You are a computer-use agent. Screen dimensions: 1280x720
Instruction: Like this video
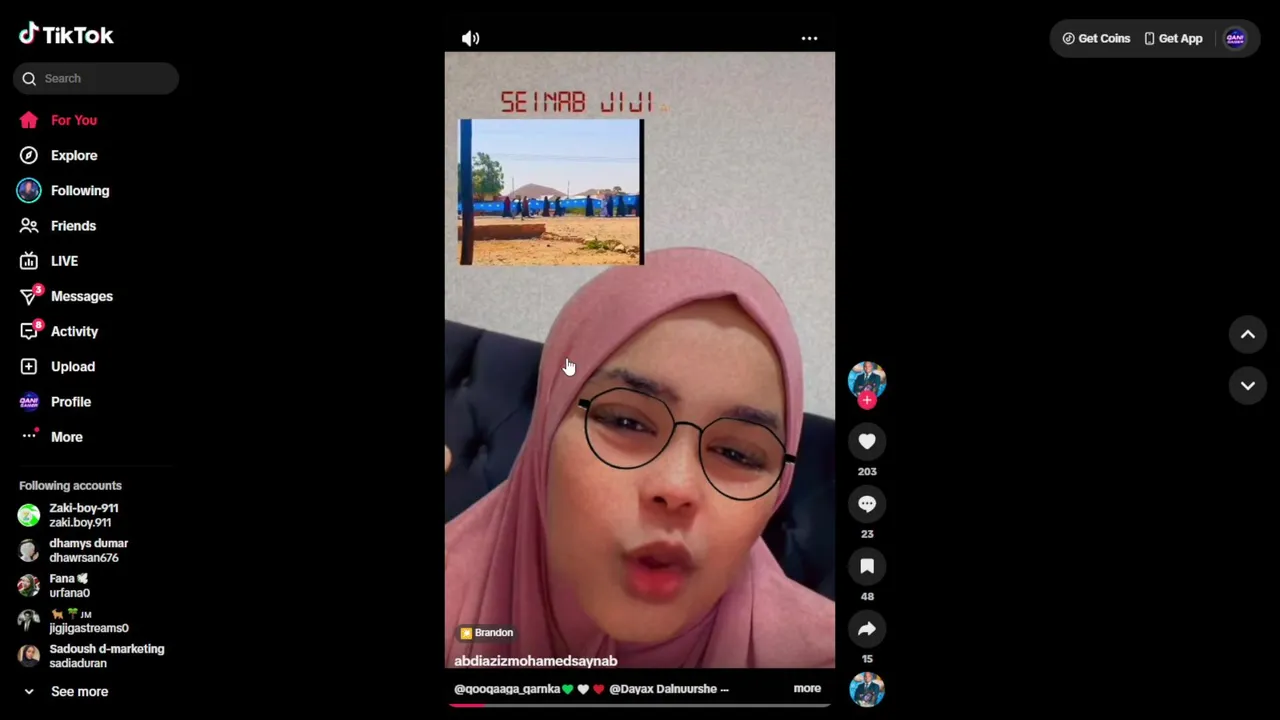click(867, 441)
